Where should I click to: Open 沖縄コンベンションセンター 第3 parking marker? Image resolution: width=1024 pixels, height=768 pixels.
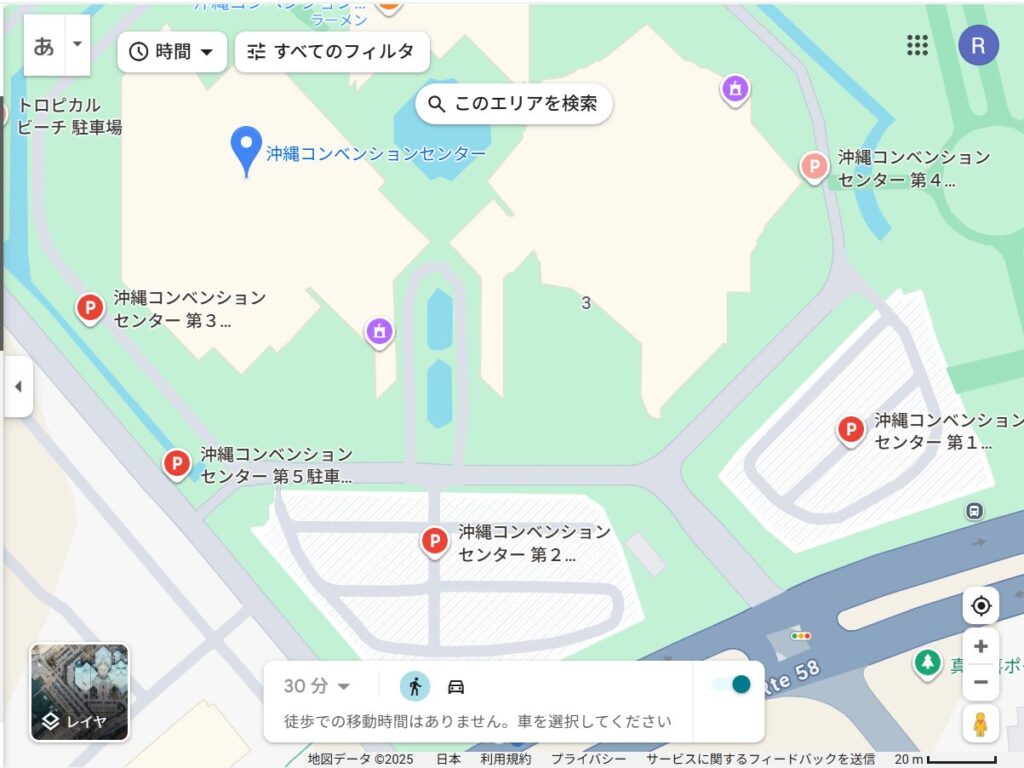tap(90, 308)
